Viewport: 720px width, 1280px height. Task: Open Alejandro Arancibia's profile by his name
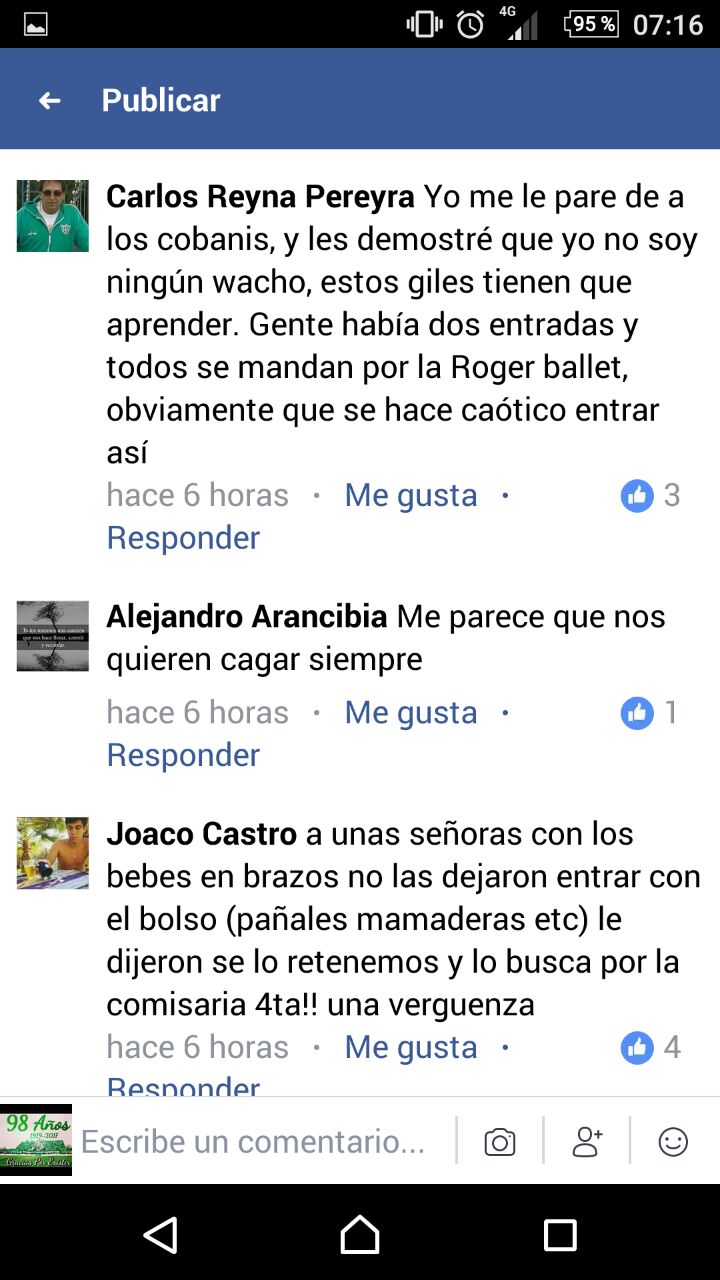[246, 617]
